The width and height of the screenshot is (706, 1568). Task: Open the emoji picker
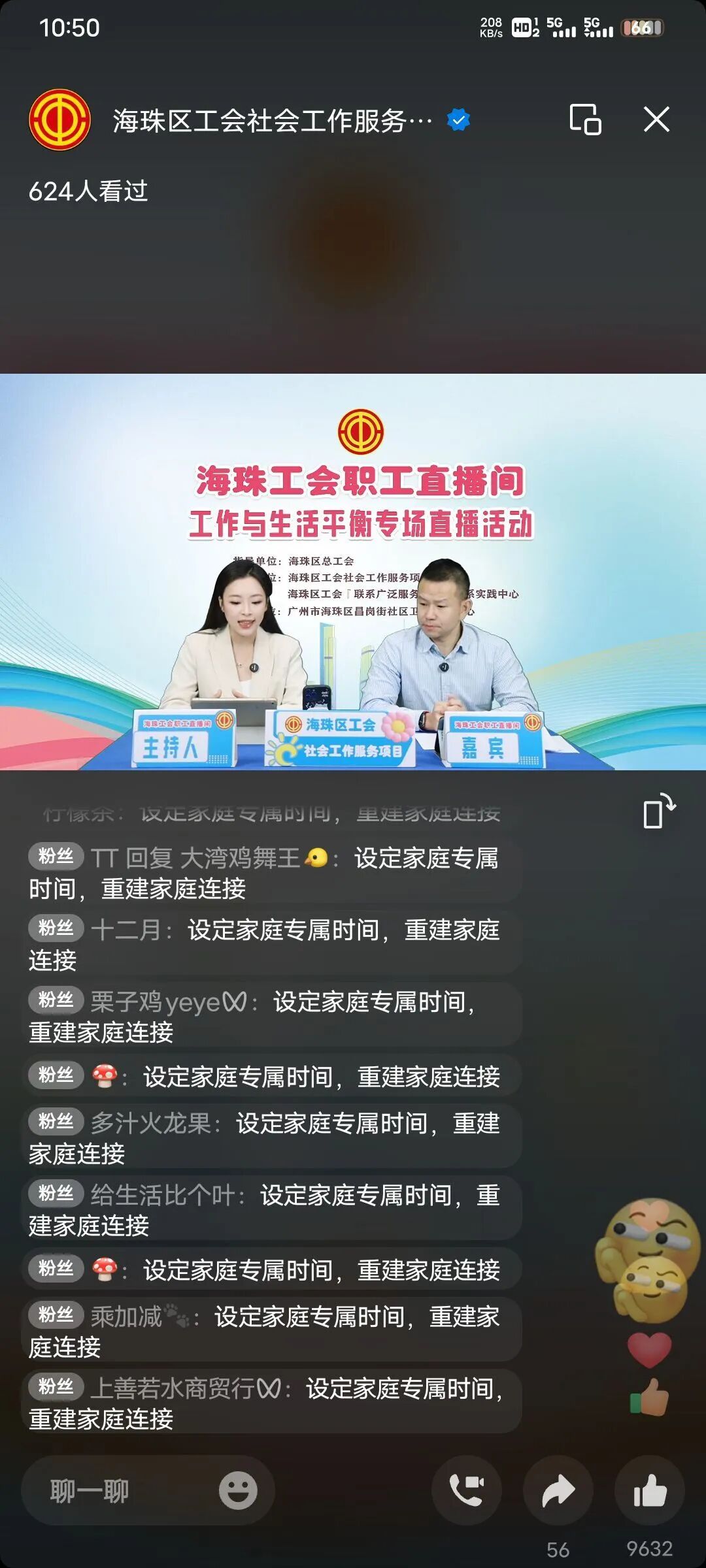(237, 1492)
